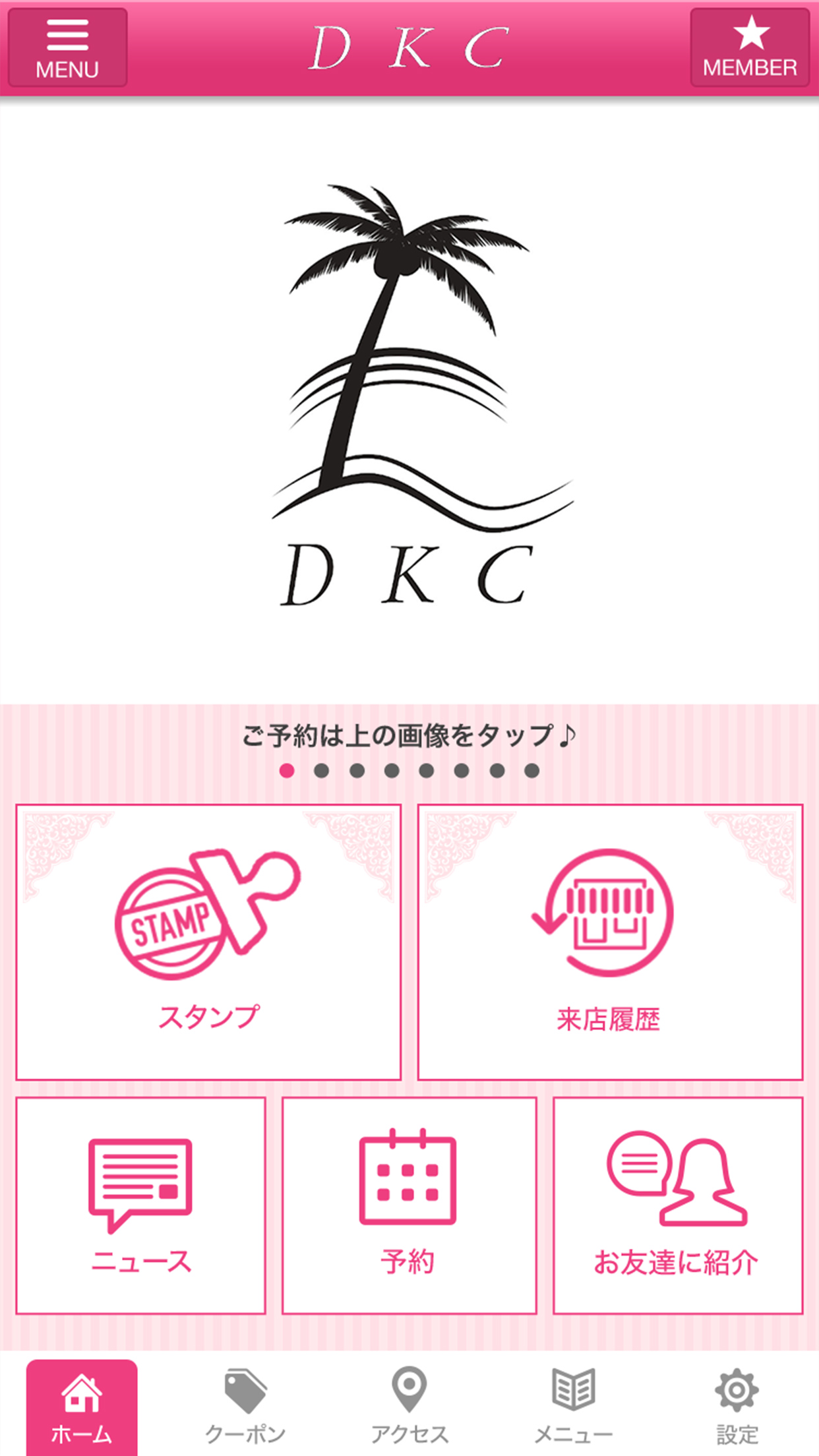Open the ニュース news tile
Screen dimensions: 819x1456
140,1206
